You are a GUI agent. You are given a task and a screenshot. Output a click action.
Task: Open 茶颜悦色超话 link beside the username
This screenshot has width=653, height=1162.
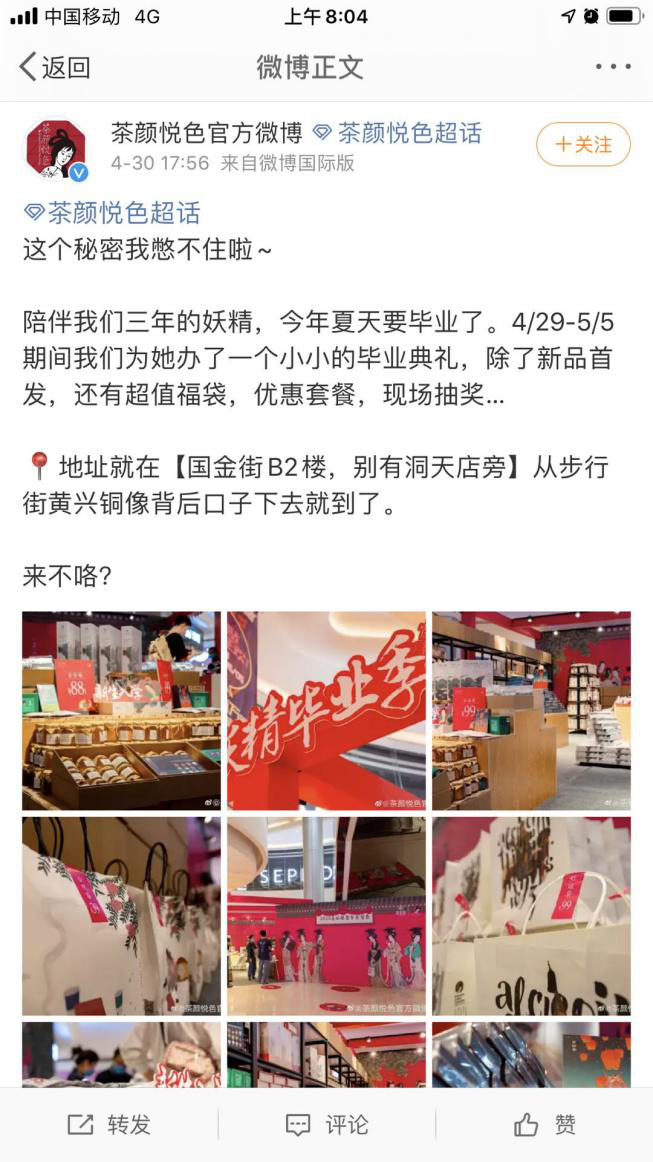[397, 132]
